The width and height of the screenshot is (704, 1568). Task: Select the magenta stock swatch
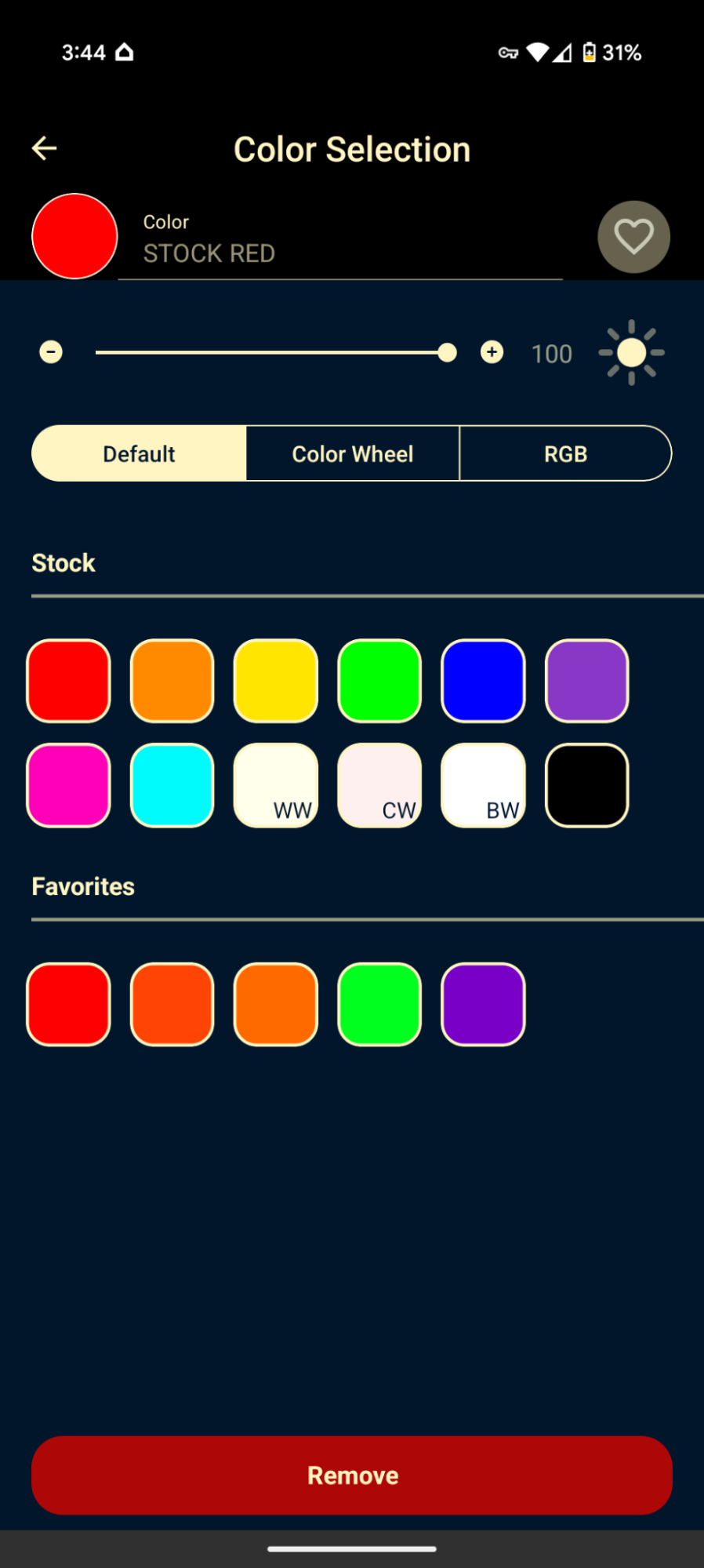coord(68,785)
